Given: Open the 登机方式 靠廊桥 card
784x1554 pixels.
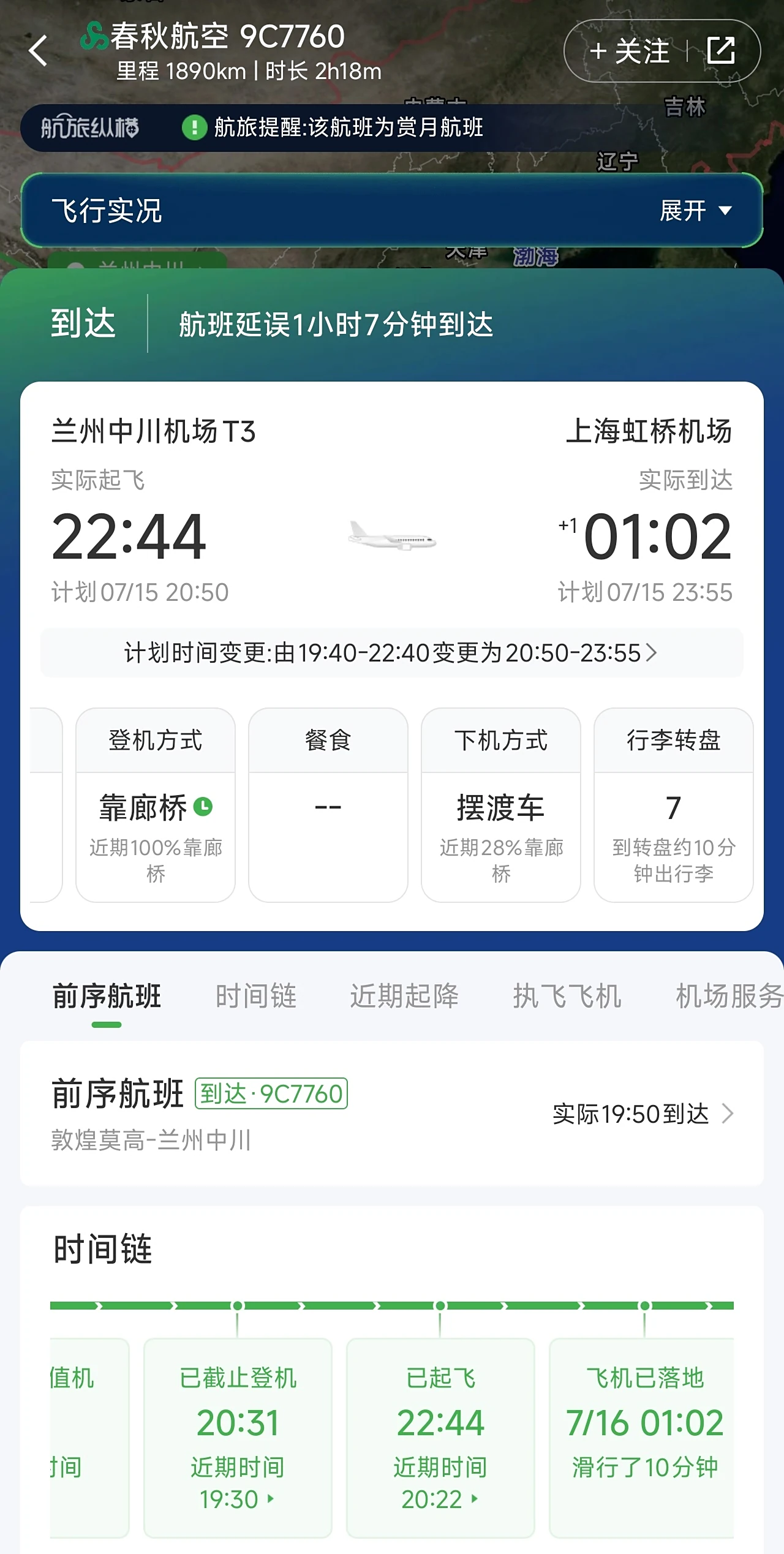Looking at the screenshot, I should 156,805.
